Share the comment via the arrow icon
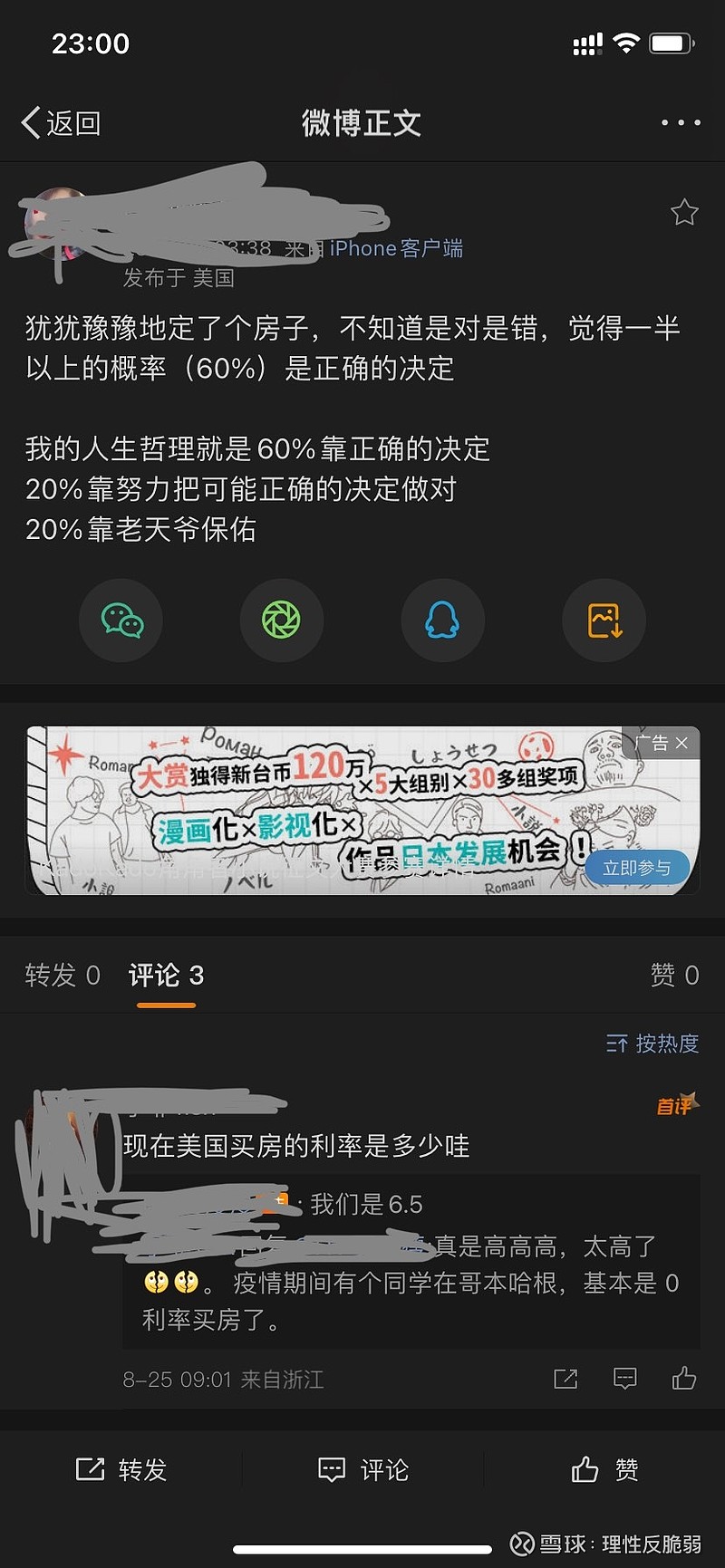The width and height of the screenshot is (725, 1568). click(x=565, y=1380)
